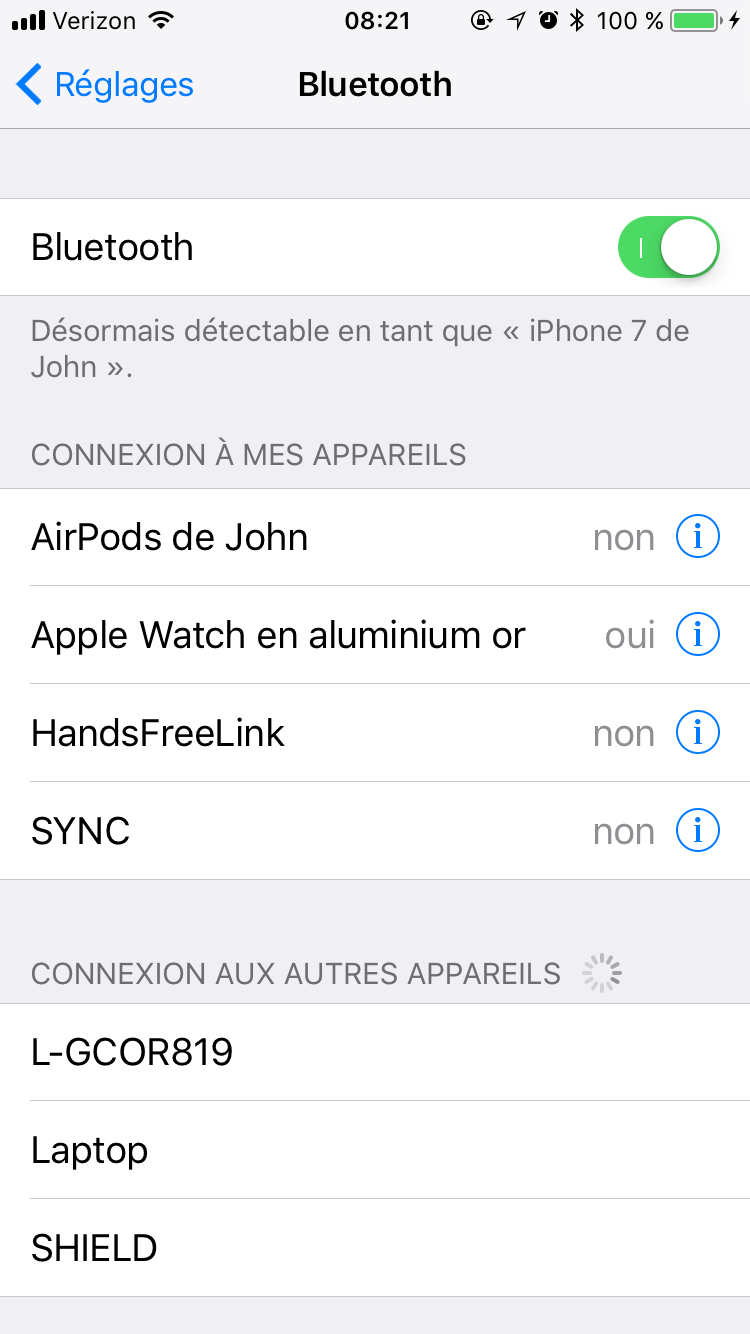Show info for the Apple Watch

coord(698,636)
